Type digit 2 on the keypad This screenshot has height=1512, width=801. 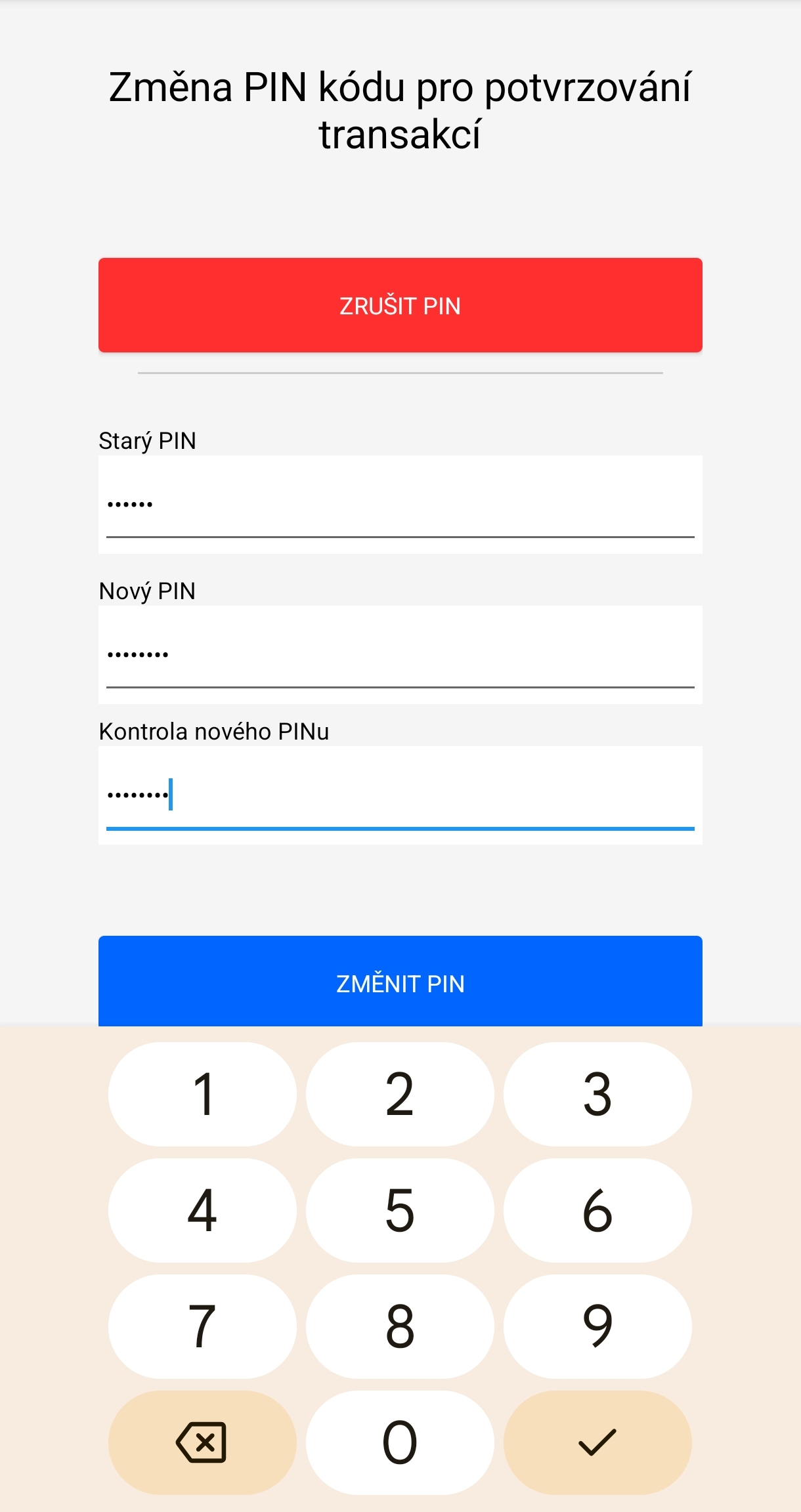point(400,1094)
